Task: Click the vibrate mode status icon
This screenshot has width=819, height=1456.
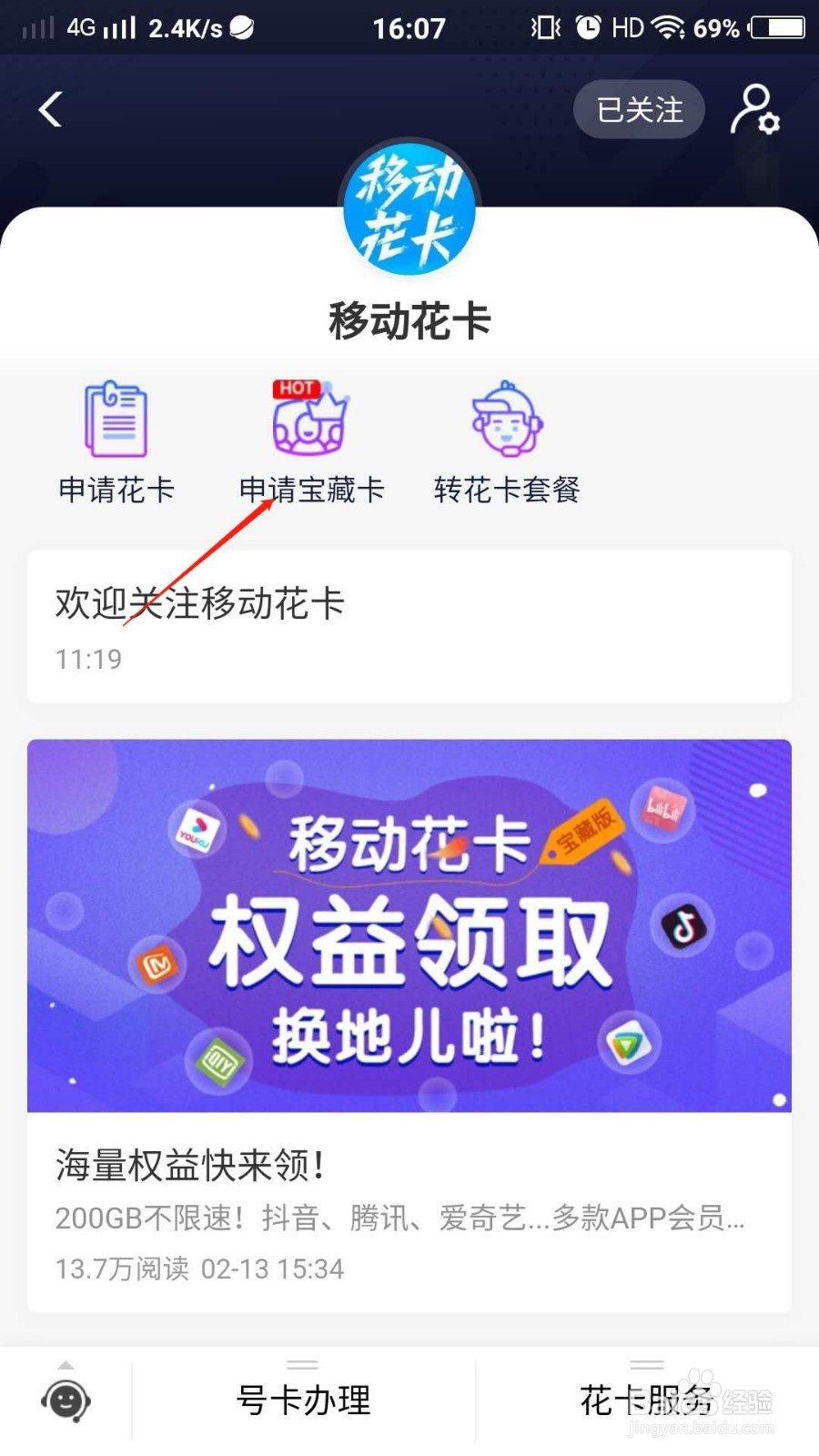Action: (543, 27)
